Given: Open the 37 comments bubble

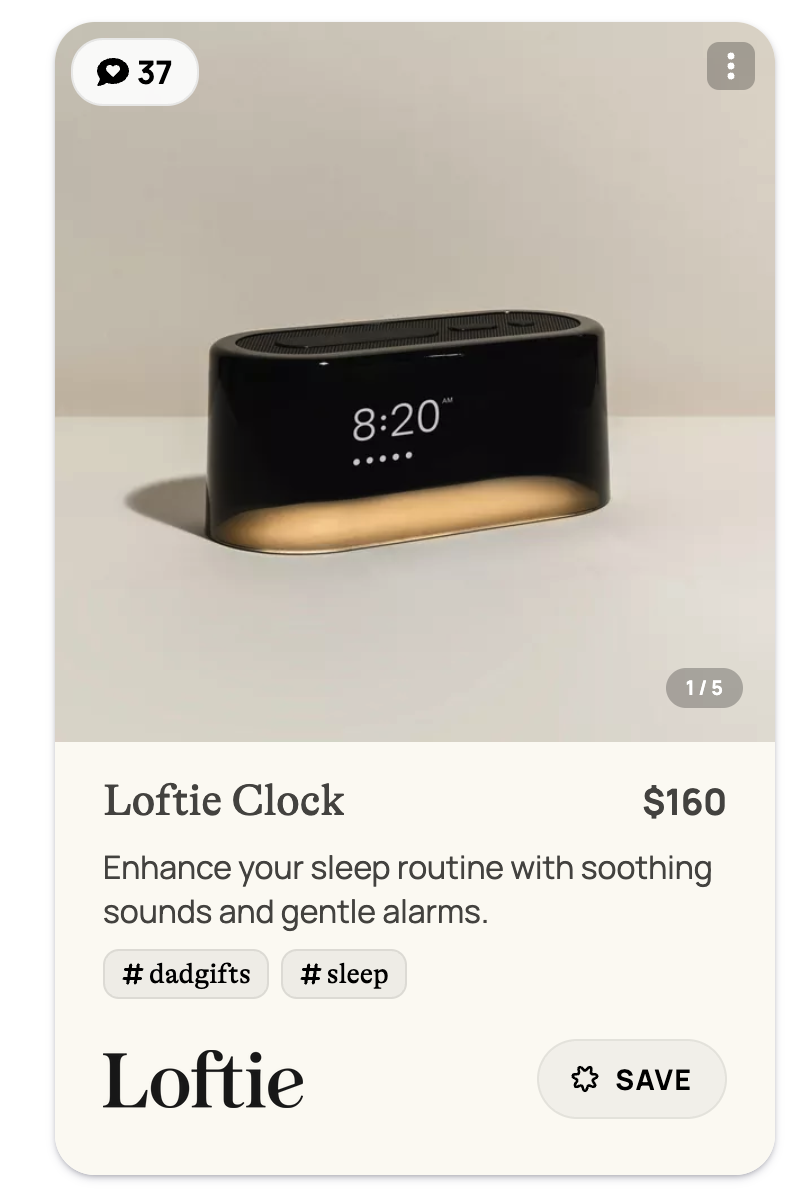Looking at the screenshot, I should (135, 72).
